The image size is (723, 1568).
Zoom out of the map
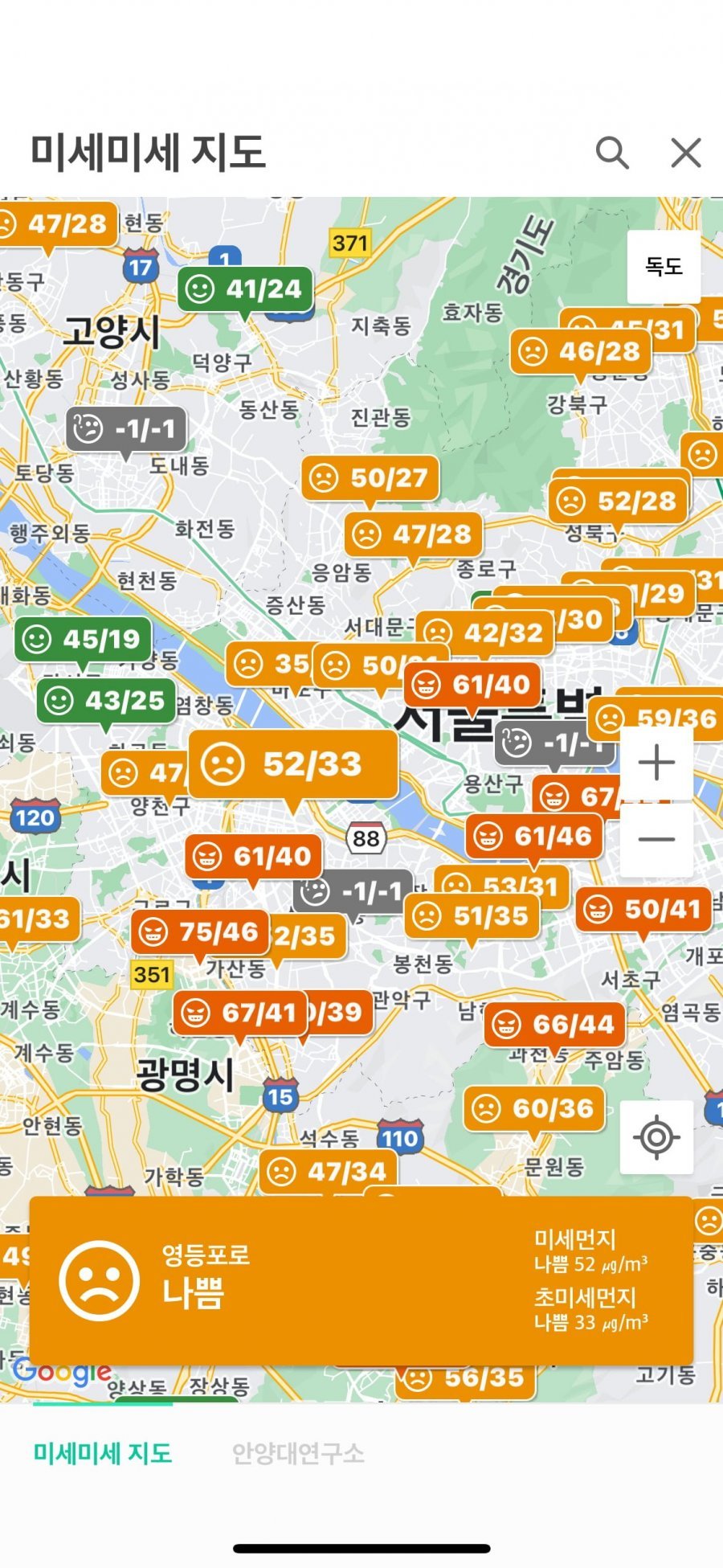click(656, 839)
